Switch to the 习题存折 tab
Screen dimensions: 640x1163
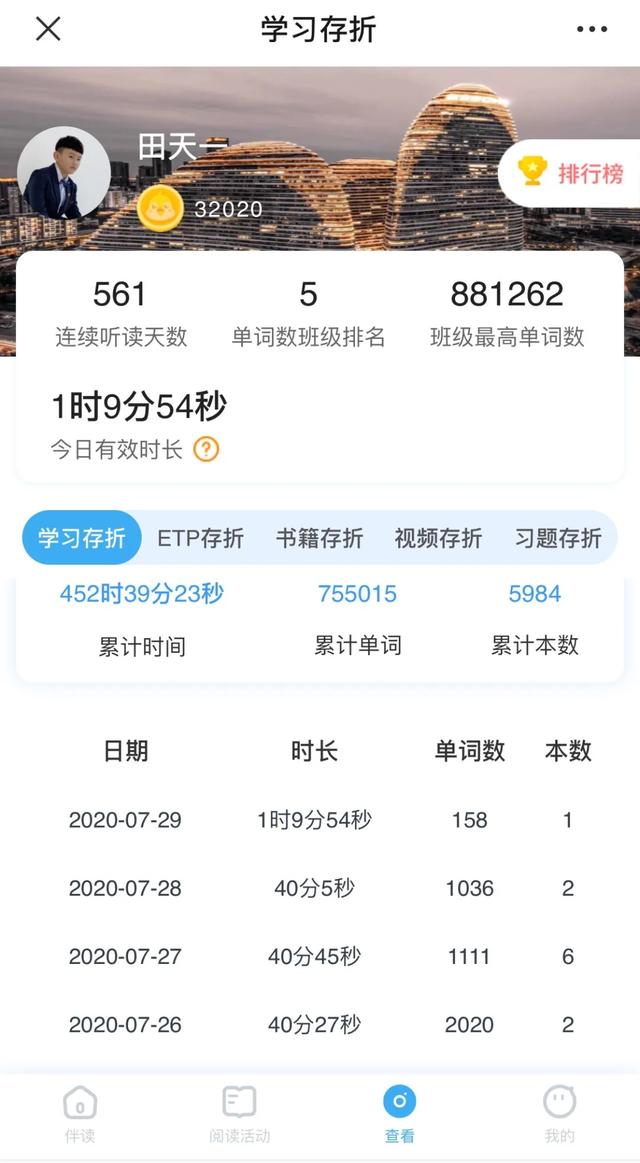558,538
